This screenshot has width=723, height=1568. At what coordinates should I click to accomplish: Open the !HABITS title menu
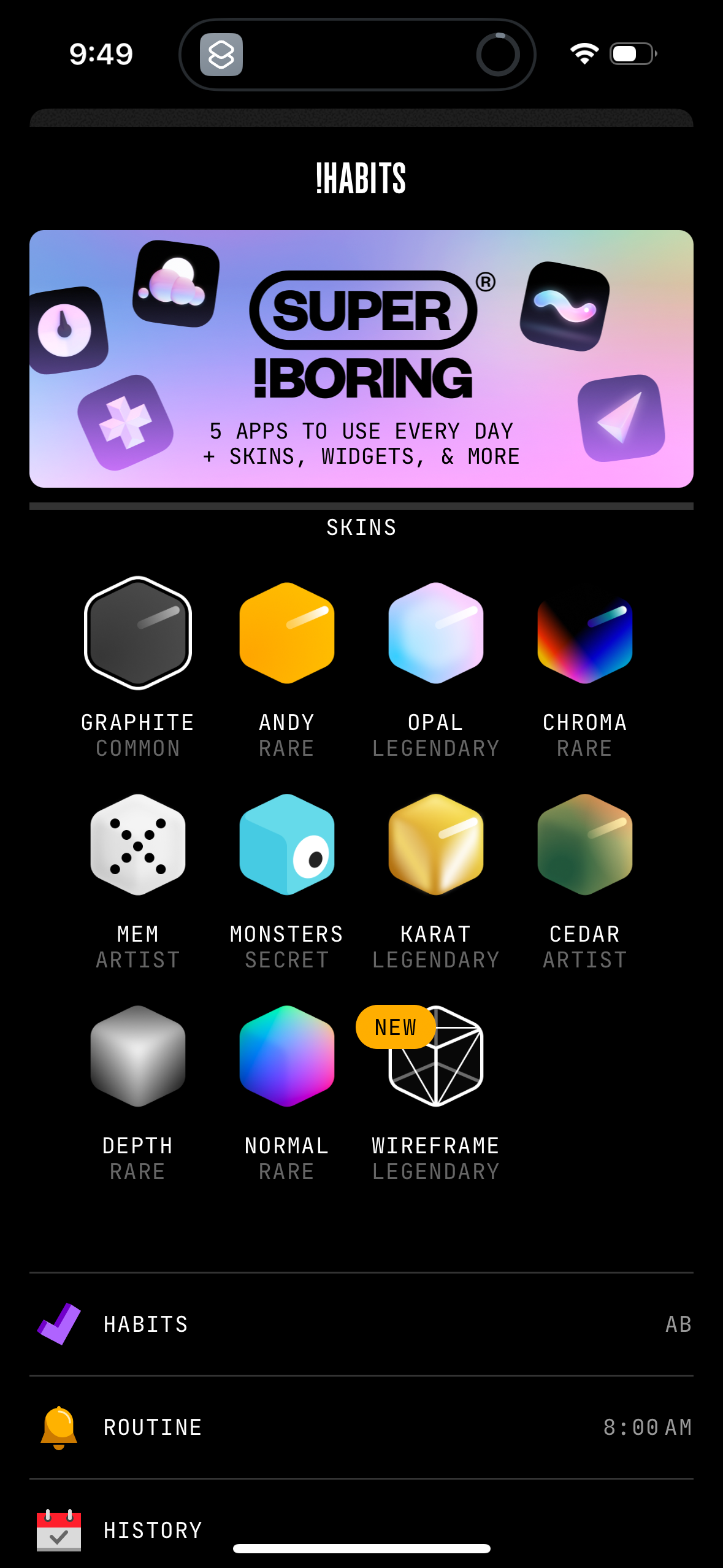361,179
